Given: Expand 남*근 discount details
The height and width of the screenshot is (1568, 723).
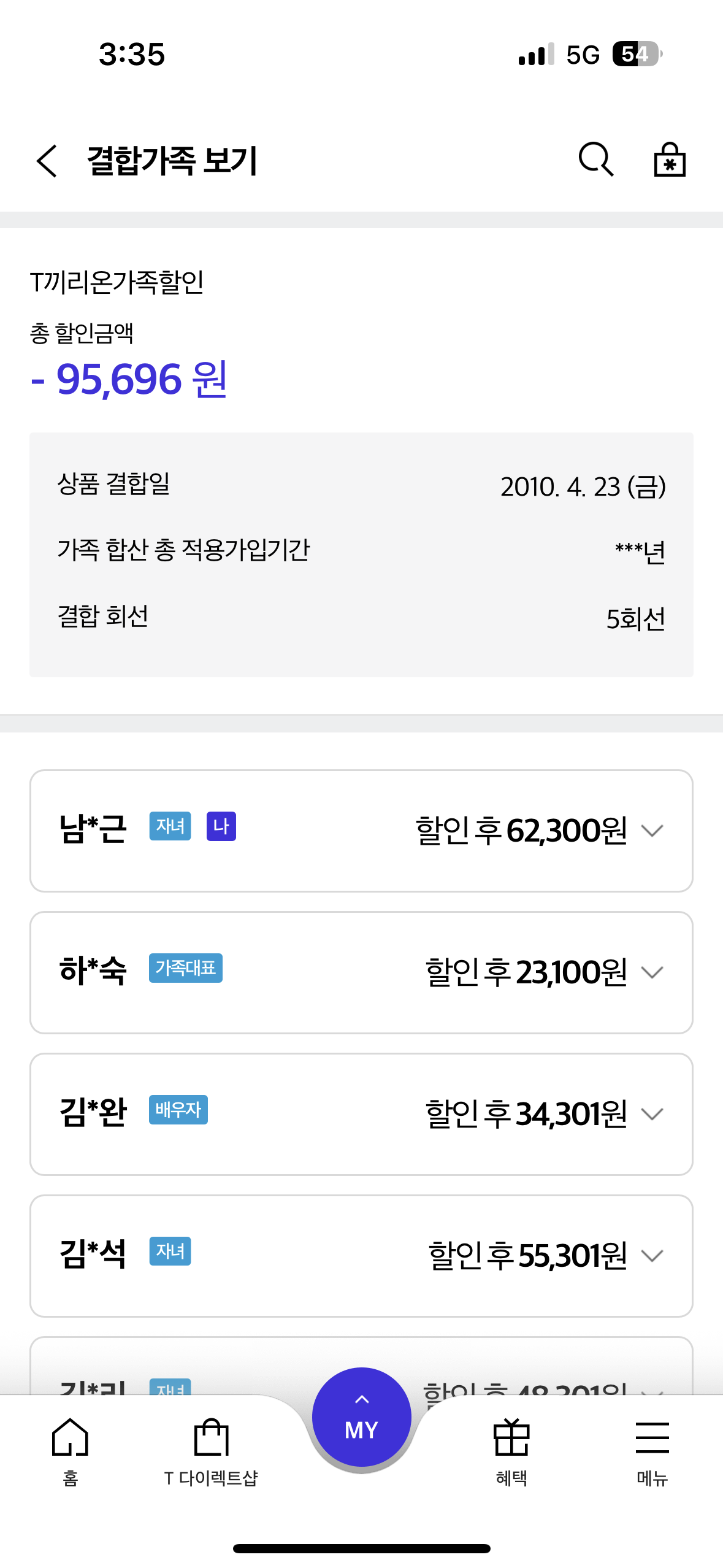Looking at the screenshot, I should (x=652, y=831).
